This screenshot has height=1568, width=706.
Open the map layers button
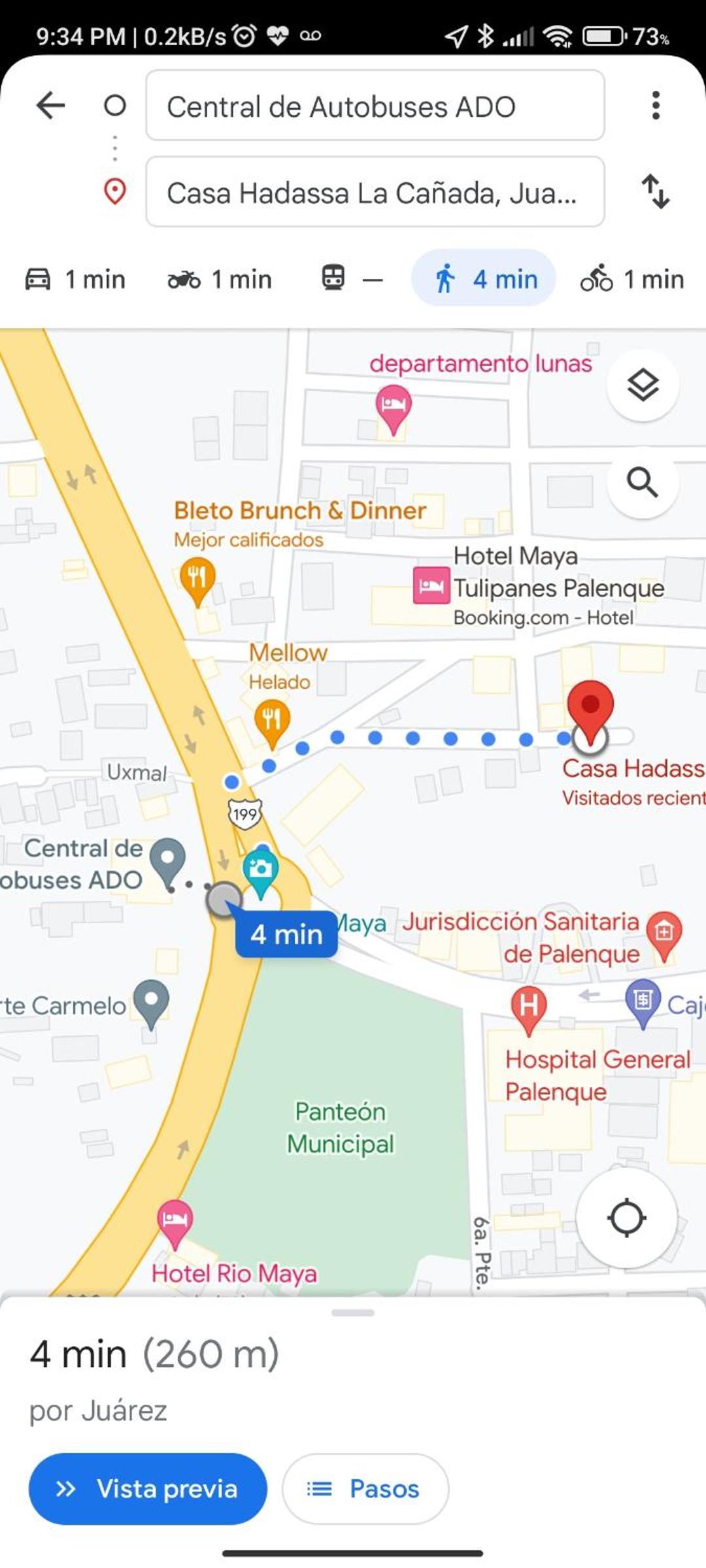pos(643,385)
